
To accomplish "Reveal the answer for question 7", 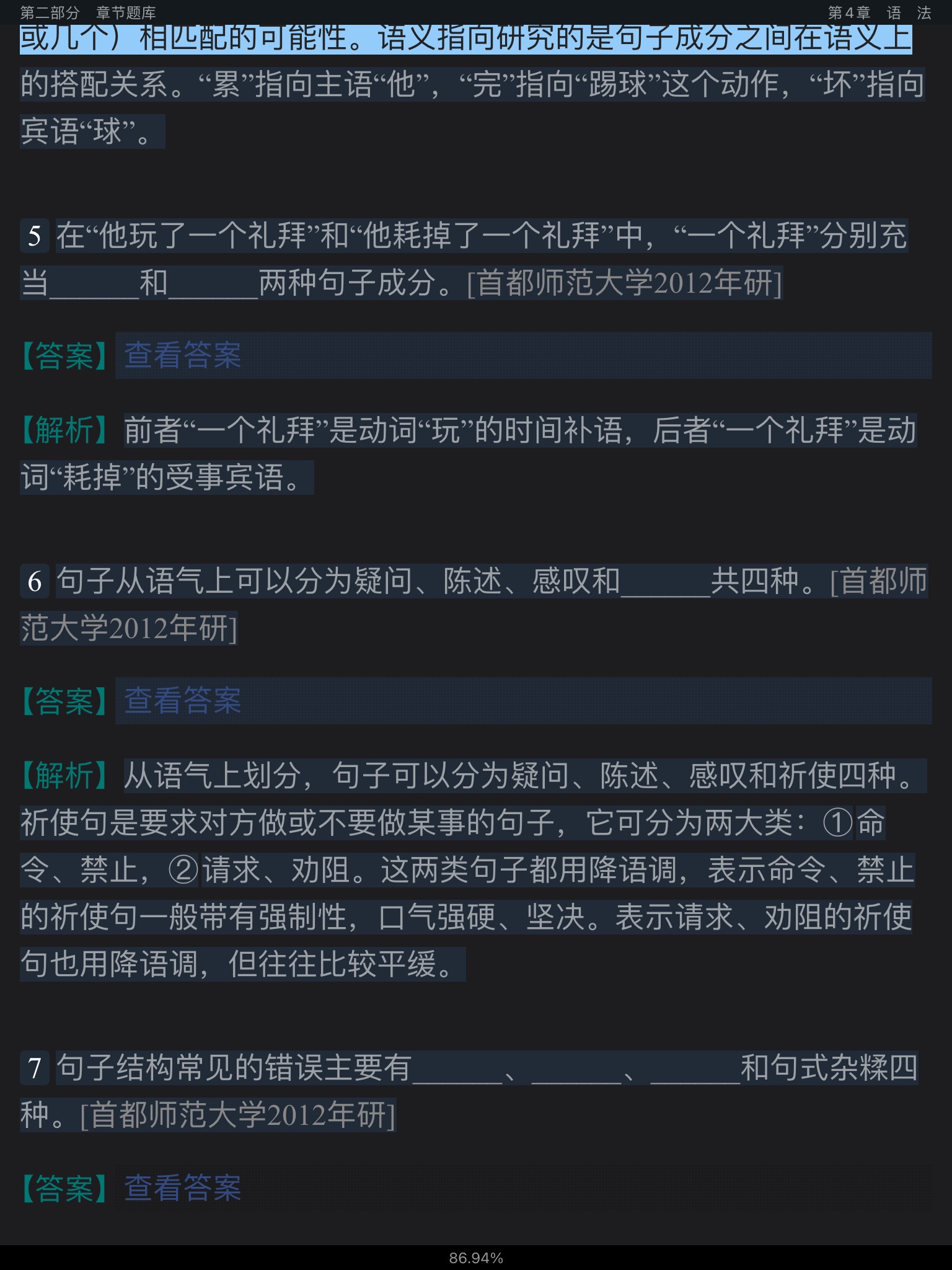I will pyautogui.click(x=182, y=1188).
